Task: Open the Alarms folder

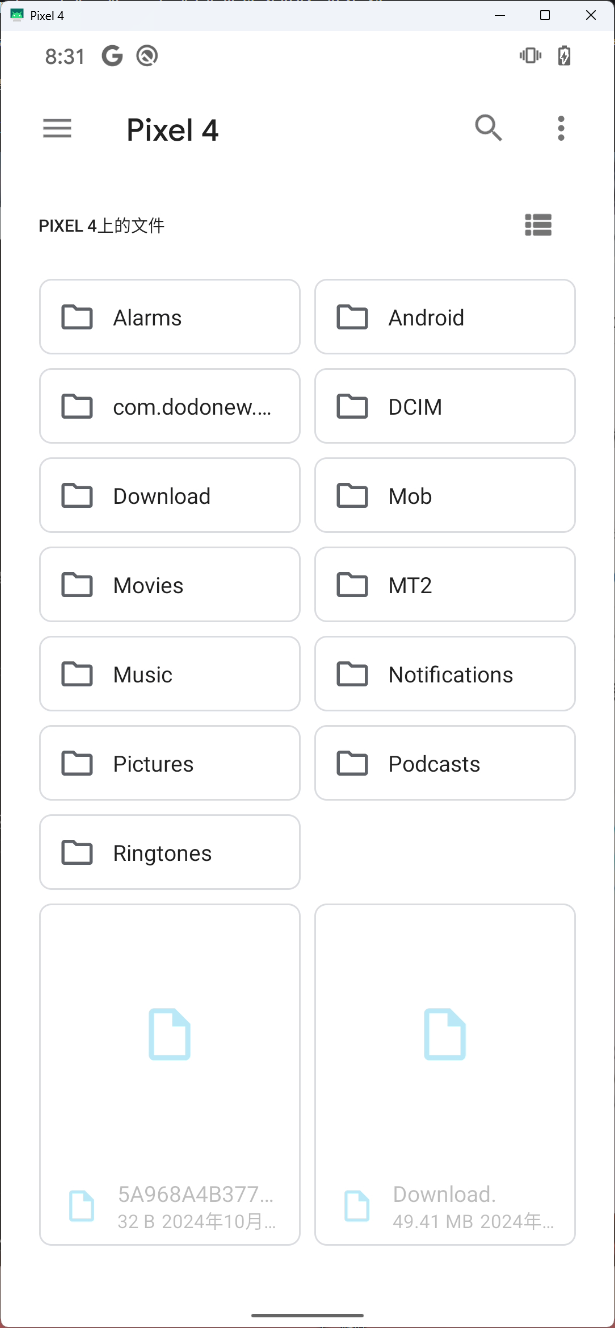Action: [170, 317]
